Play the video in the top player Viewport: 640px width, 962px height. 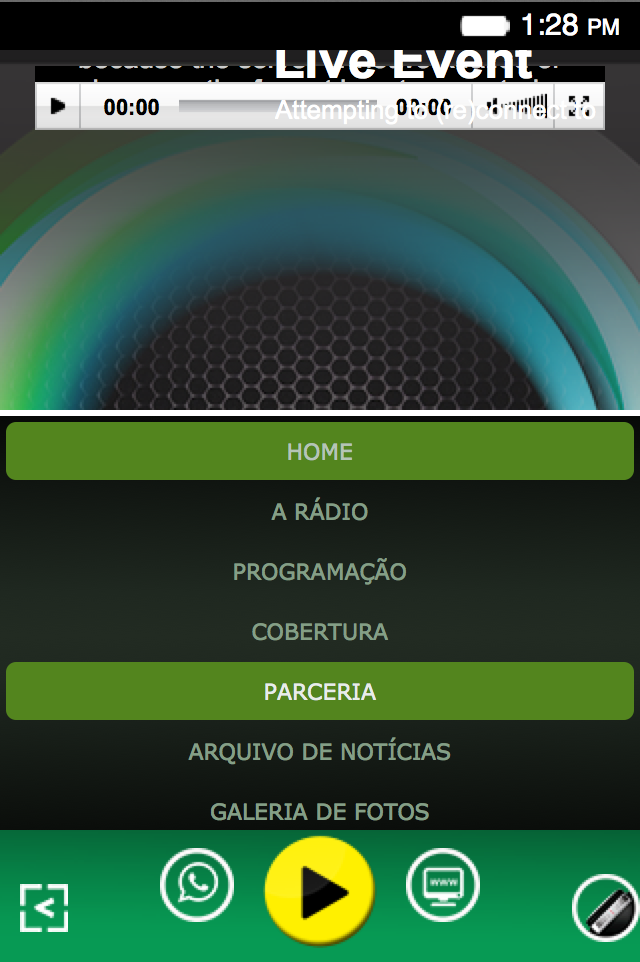coord(58,107)
